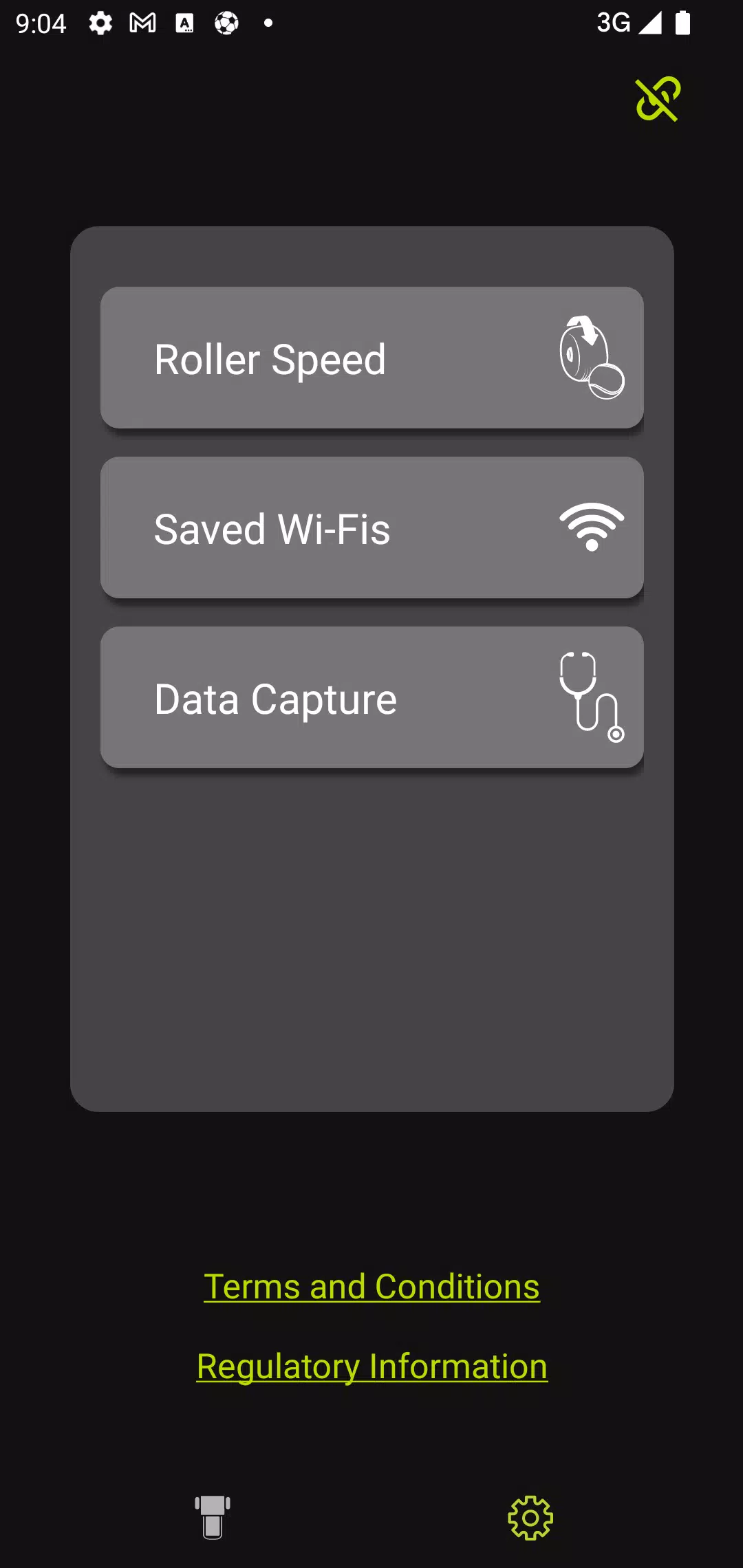Open Data Capture option
The width and height of the screenshot is (743, 1568).
click(371, 697)
